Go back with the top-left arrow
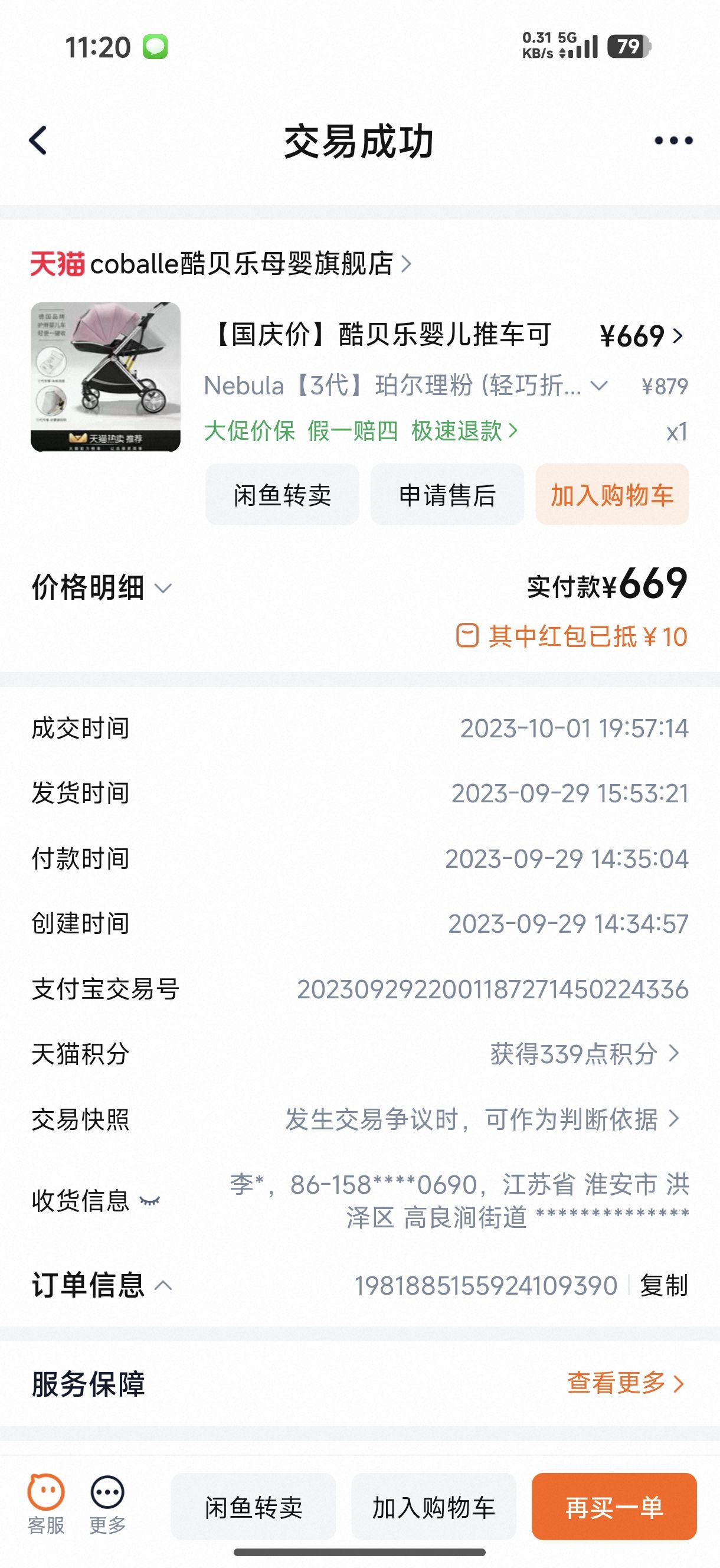720x1568 pixels. 38,141
